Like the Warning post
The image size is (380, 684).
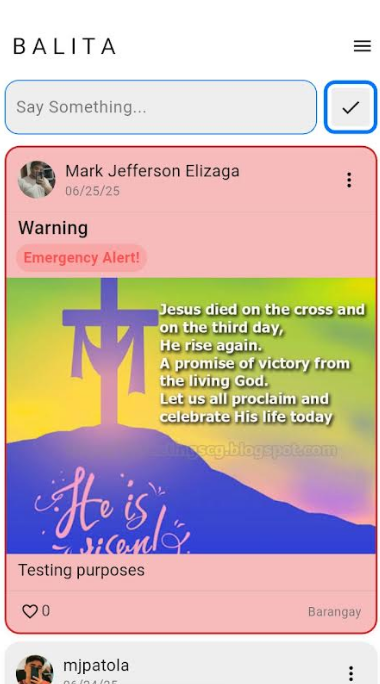[30, 612]
